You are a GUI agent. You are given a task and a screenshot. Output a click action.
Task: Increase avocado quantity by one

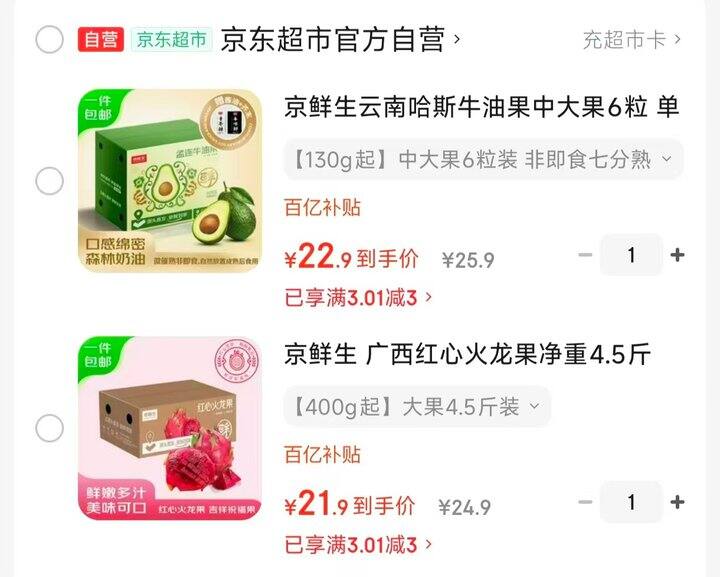(x=677, y=255)
